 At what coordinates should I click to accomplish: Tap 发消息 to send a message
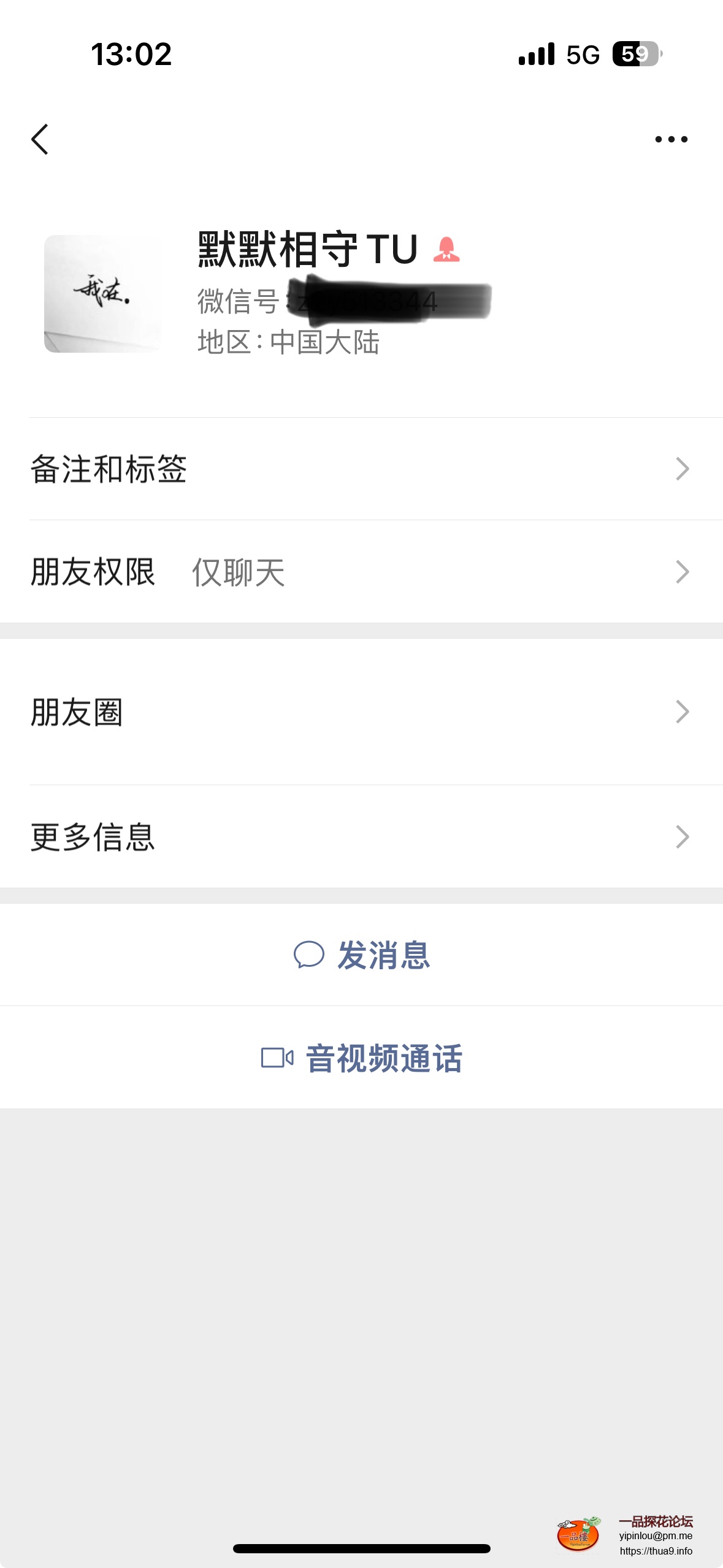tap(361, 955)
